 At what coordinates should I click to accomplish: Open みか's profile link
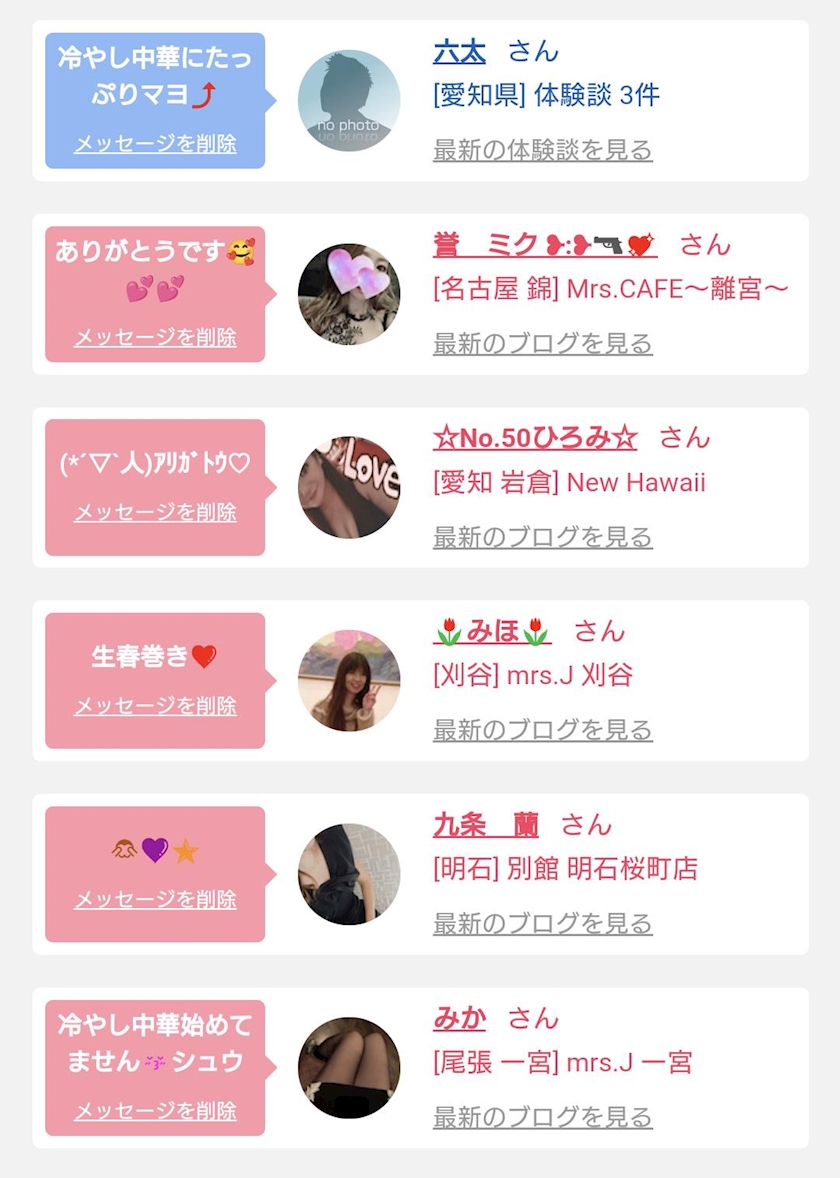pyautogui.click(x=459, y=1019)
